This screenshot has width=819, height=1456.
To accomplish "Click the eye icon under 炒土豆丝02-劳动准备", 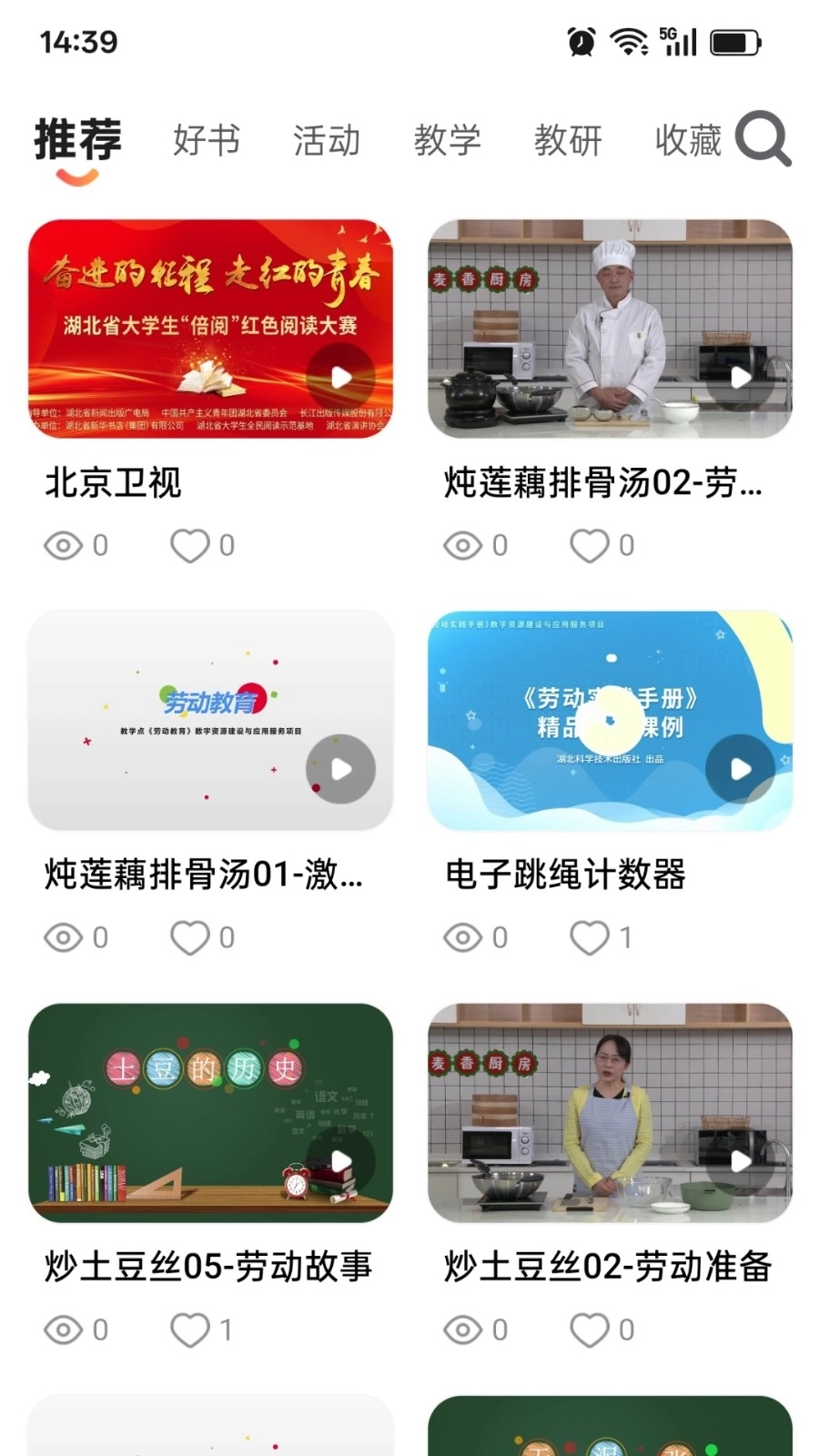I will point(464,1330).
